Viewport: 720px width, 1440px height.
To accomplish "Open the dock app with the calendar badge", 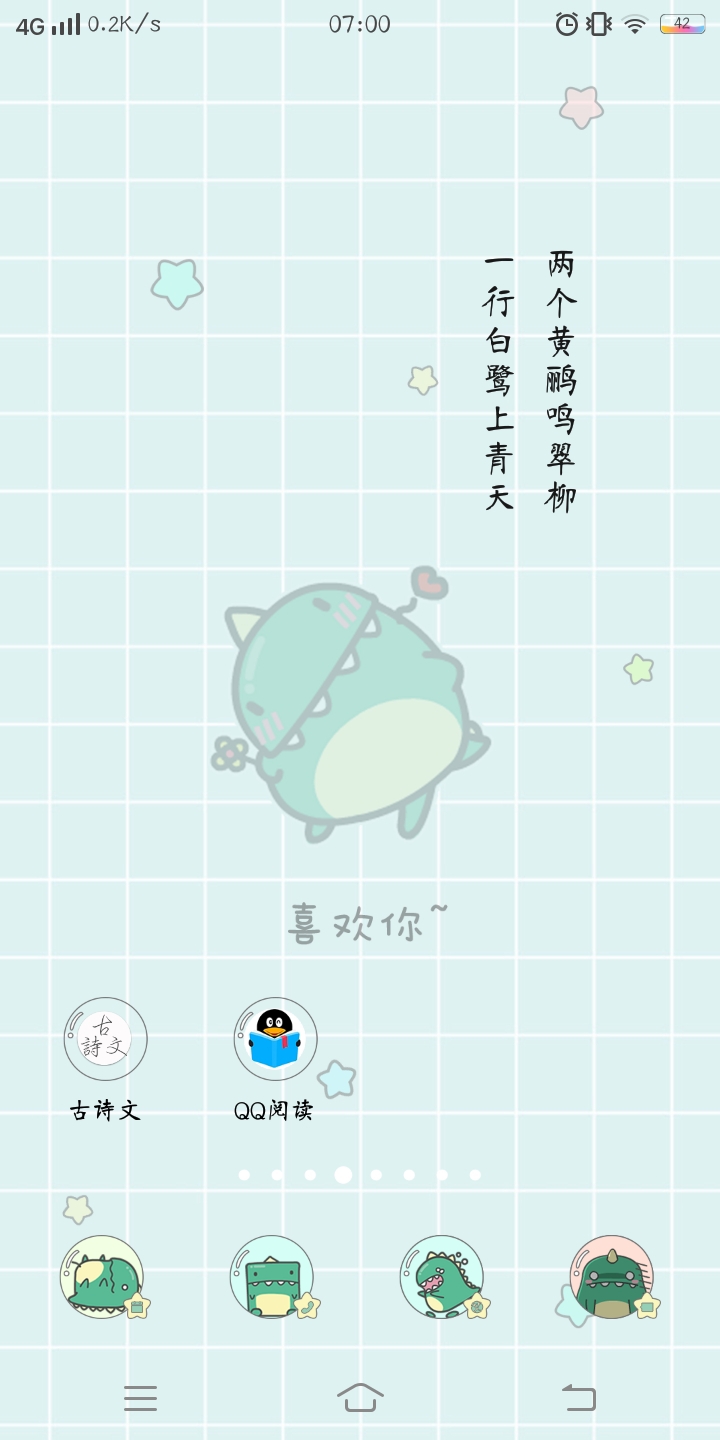I will 102,1277.
